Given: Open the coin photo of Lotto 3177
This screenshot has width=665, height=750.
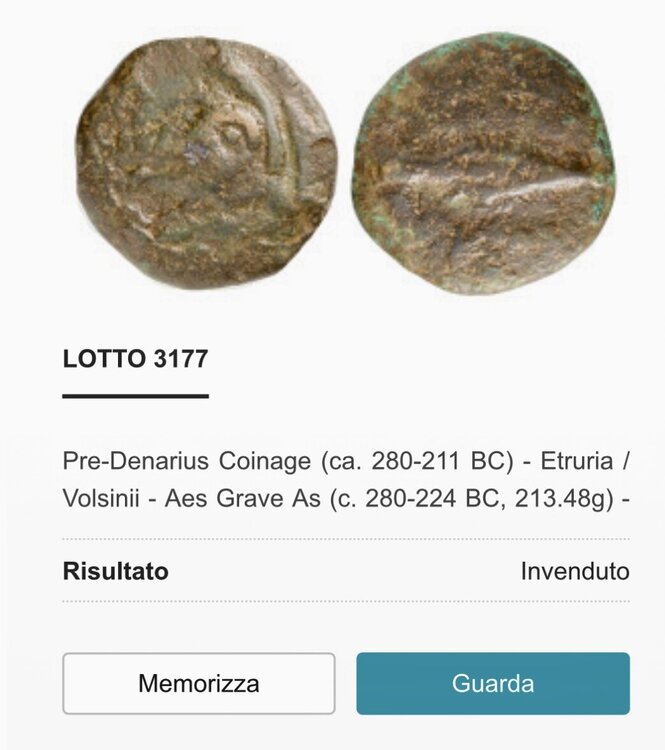Looking at the screenshot, I should [x=345, y=165].
